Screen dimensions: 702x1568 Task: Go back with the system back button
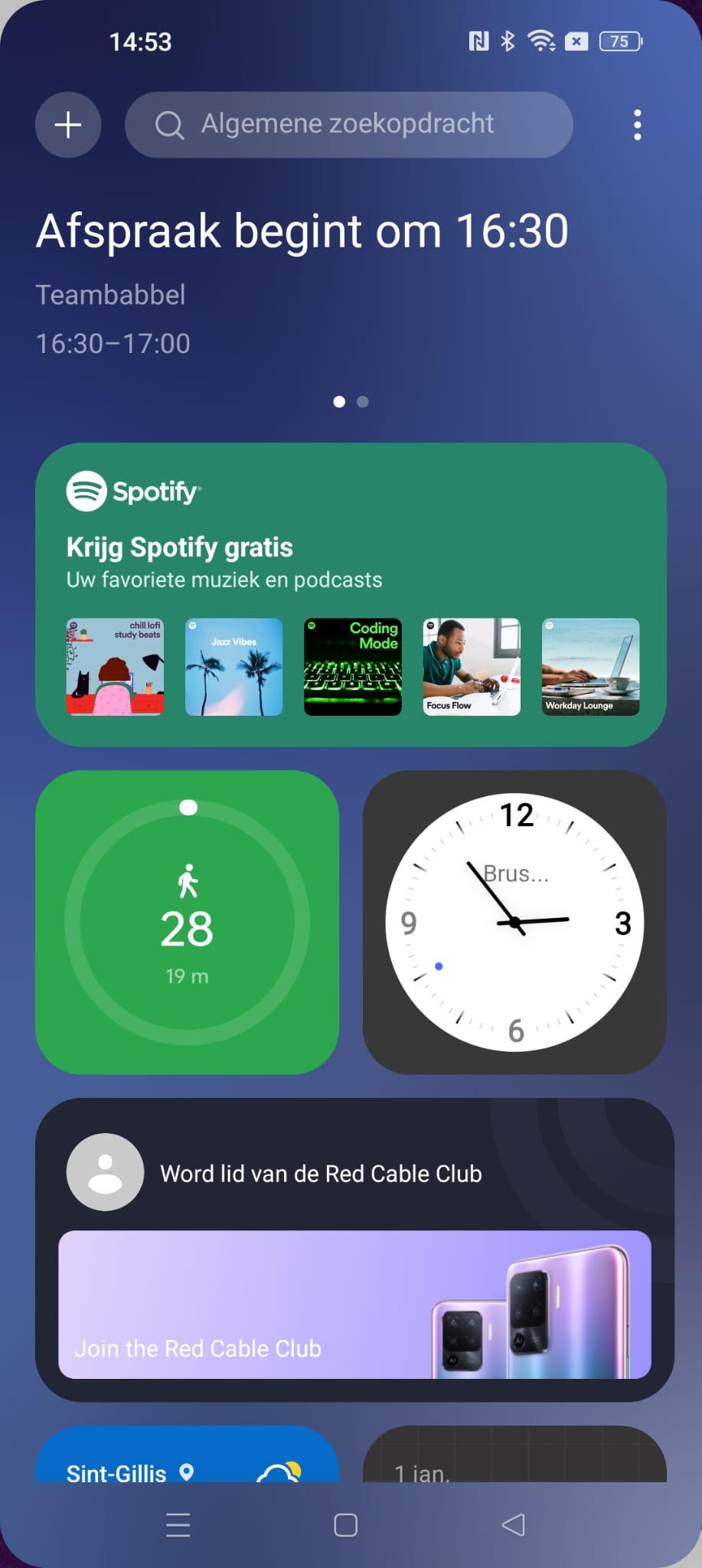point(514,1525)
